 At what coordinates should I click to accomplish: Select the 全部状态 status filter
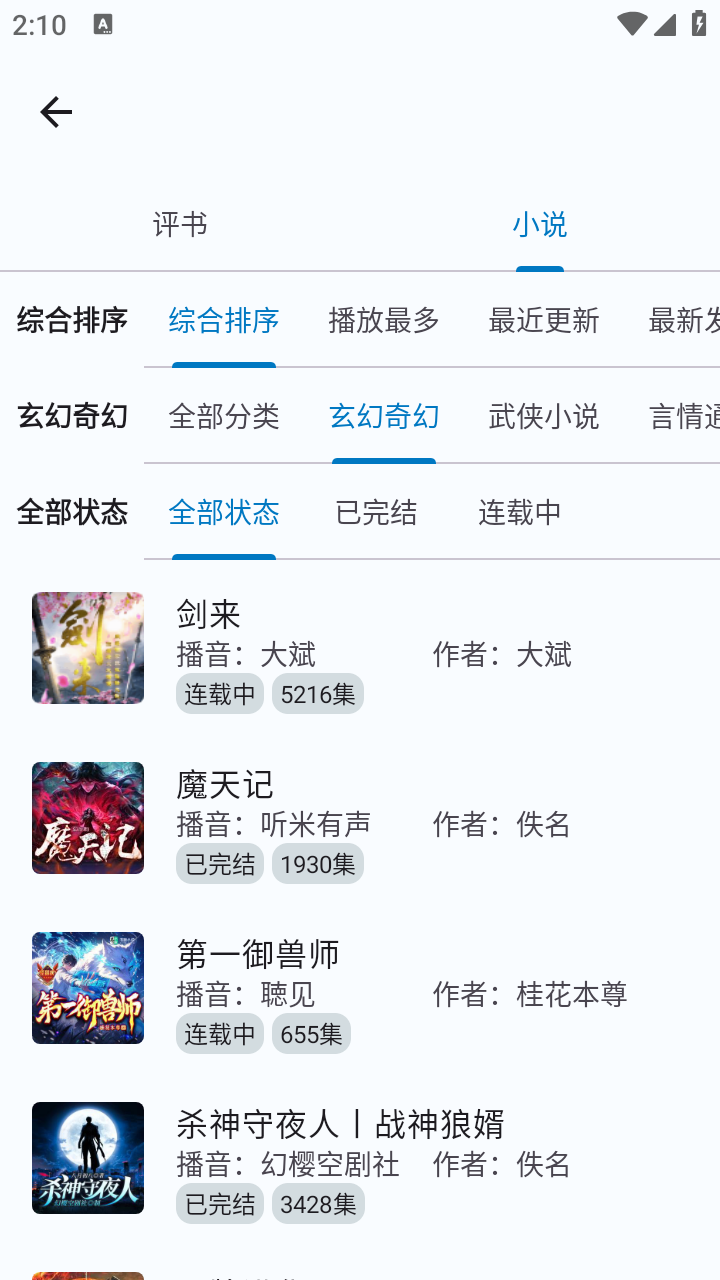click(x=224, y=512)
